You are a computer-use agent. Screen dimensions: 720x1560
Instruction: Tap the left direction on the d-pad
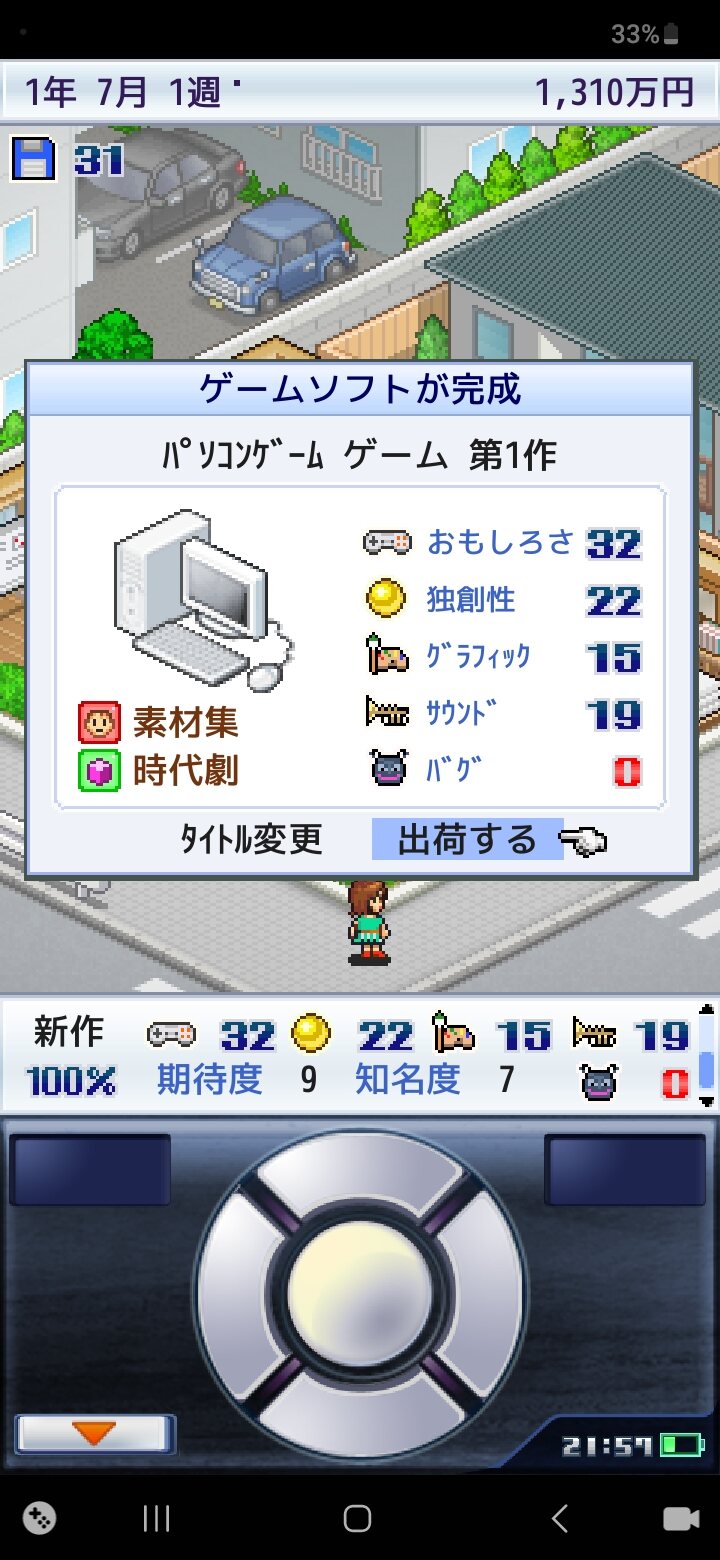240,1295
